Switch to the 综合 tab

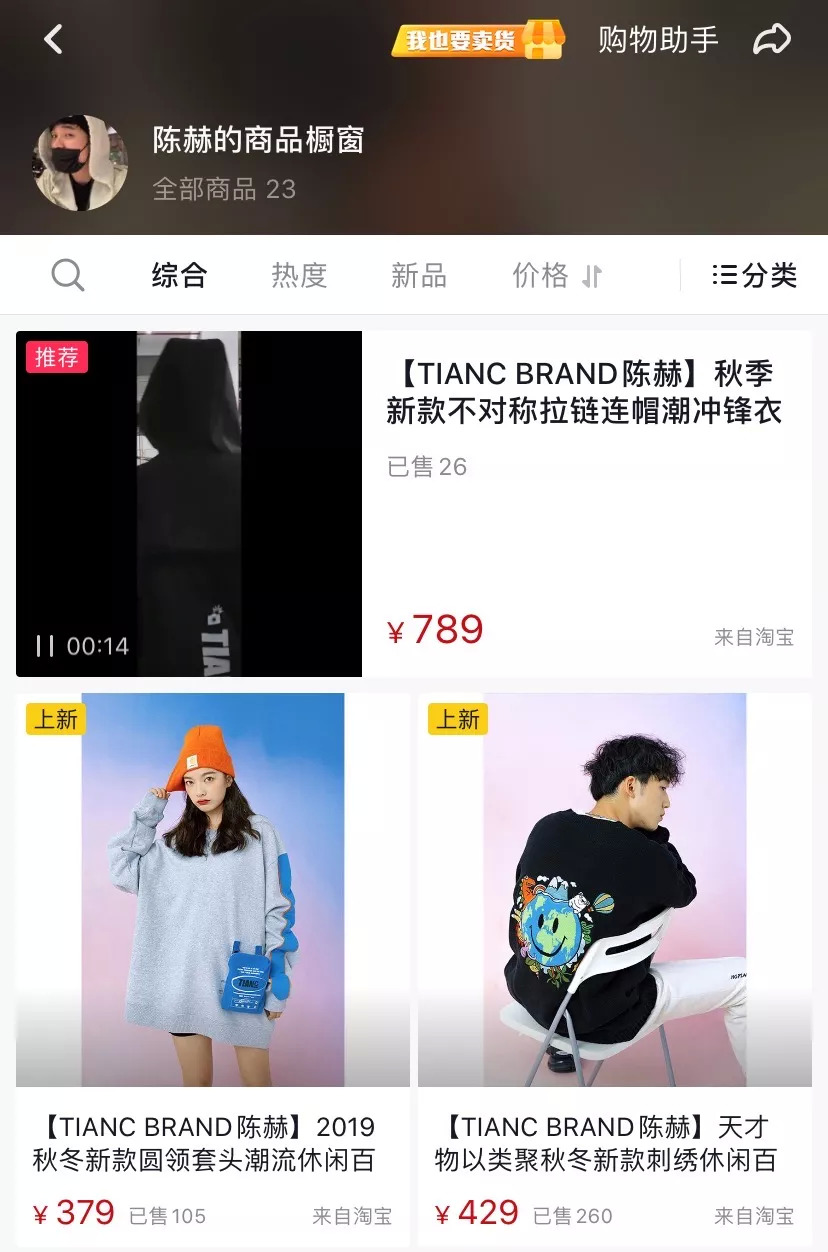[x=179, y=275]
